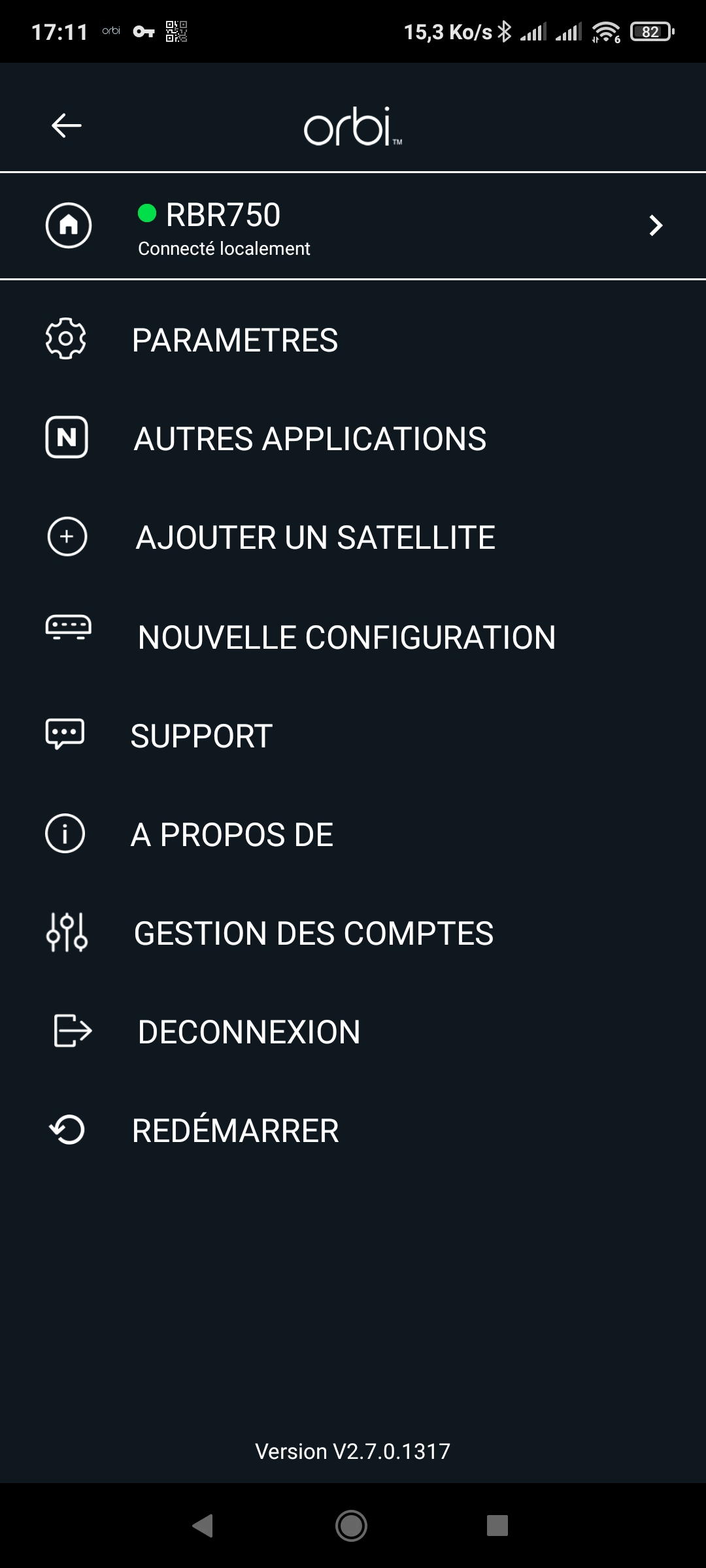Select REDÉMARRER to reboot router
Screen dimensions: 706x1568
tap(353, 1130)
